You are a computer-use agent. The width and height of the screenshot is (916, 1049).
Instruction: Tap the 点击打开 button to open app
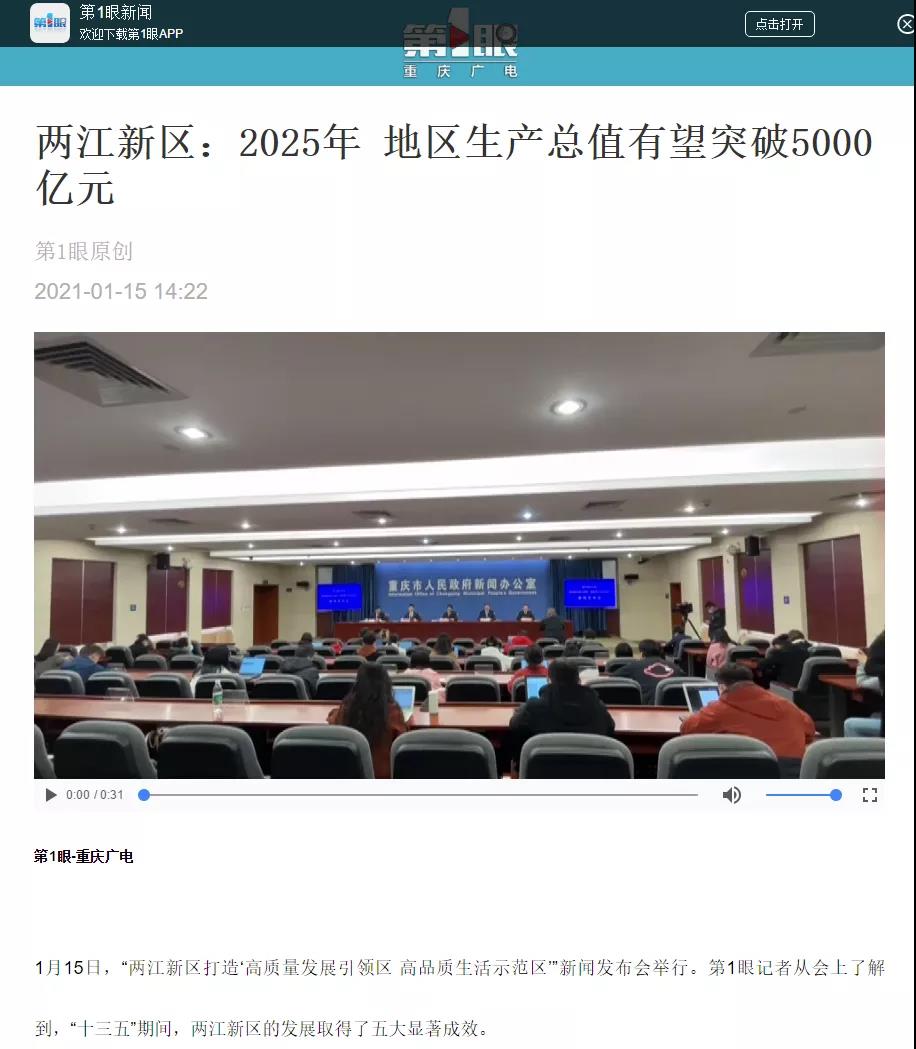779,24
